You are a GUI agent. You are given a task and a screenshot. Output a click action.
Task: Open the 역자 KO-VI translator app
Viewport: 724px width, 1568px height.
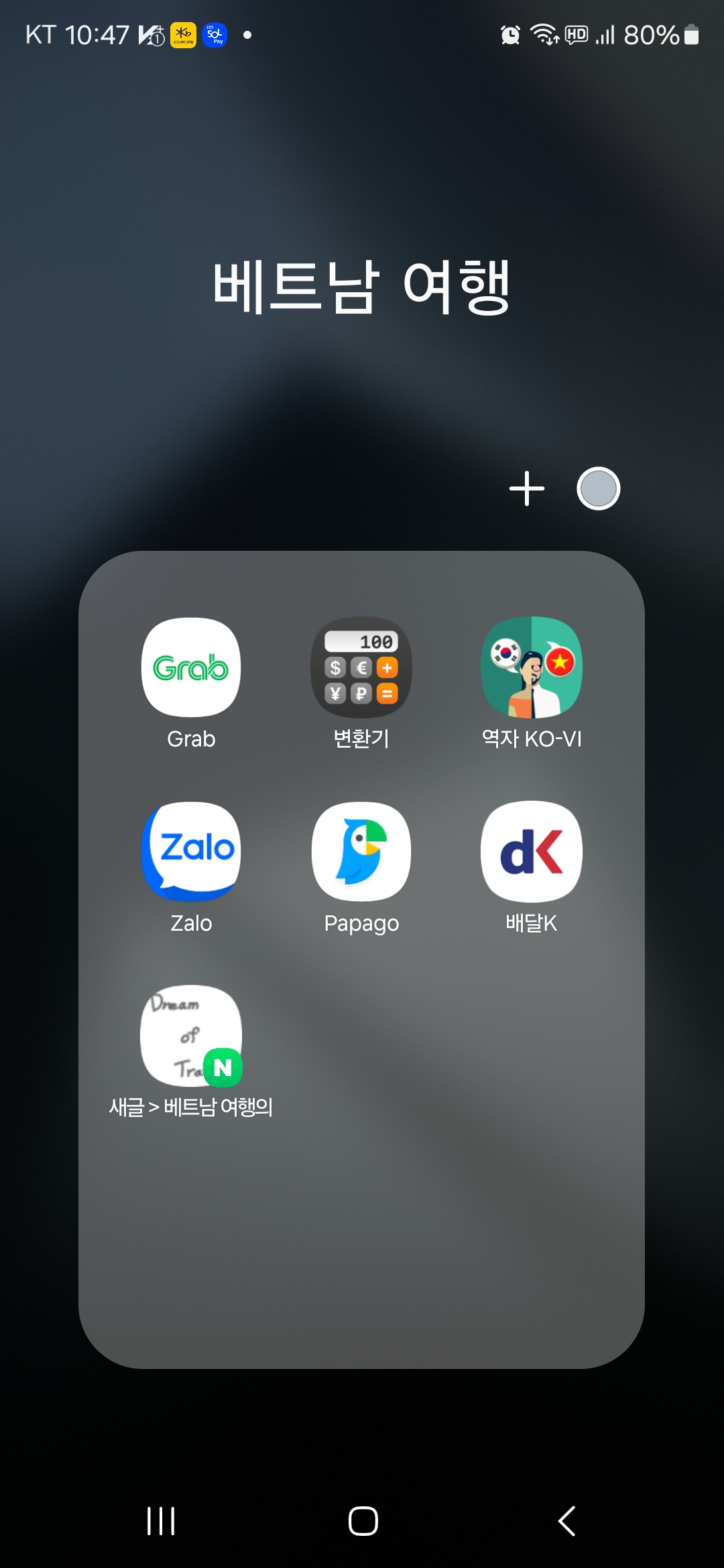coord(532,668)
